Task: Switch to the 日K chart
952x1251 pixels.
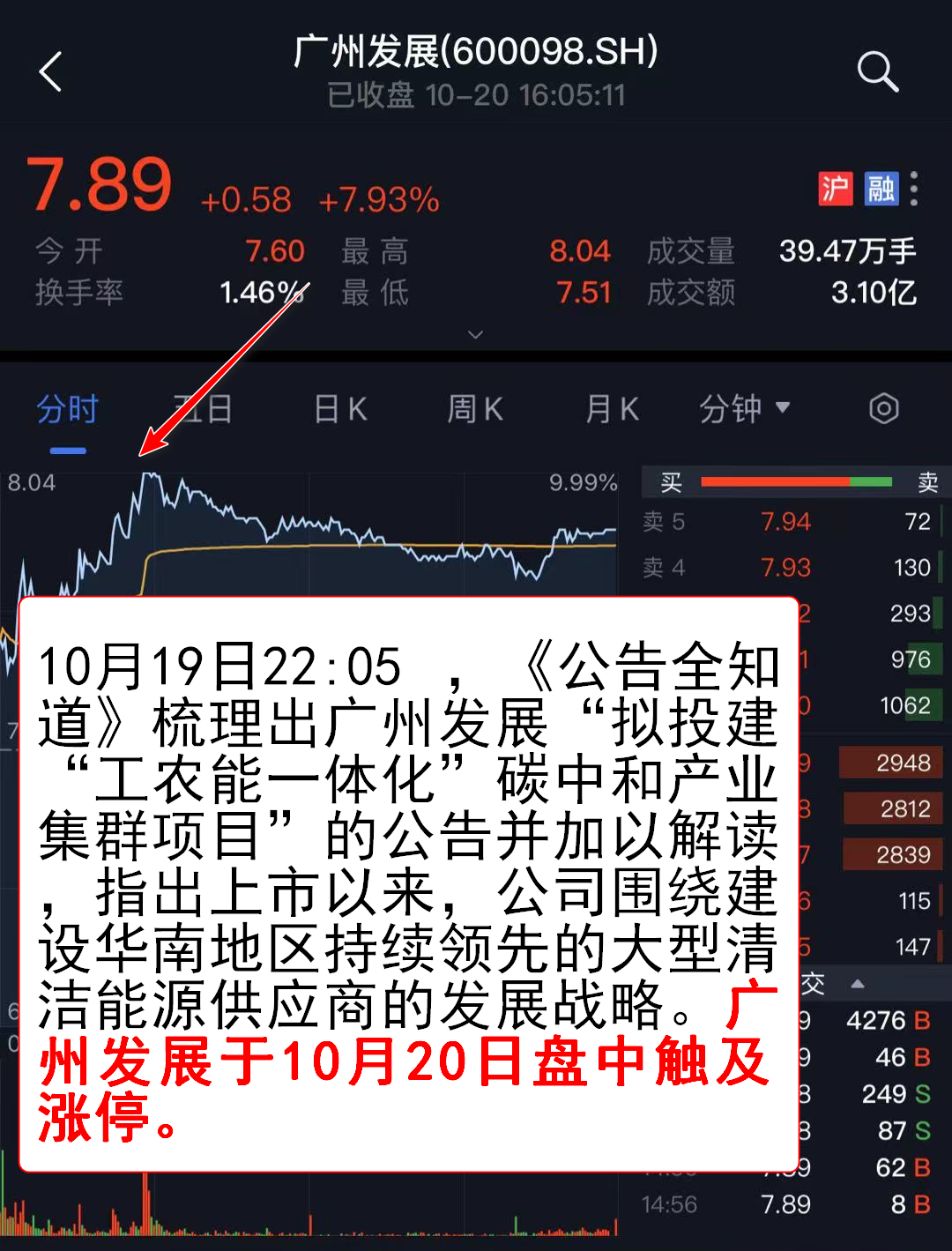Action: coord(339,410)
